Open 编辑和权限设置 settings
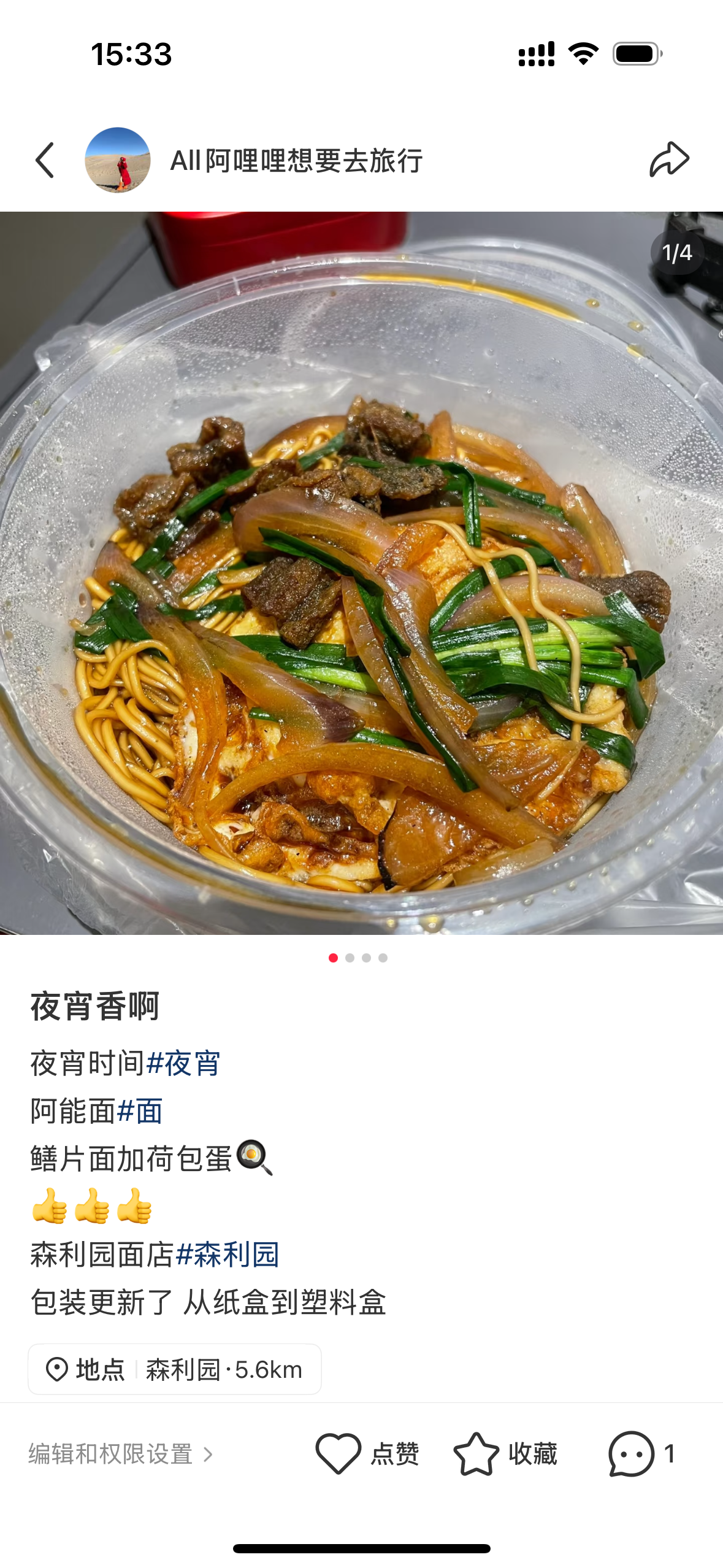Viewport: 723px width, 1568px height. click(120, 1455)
